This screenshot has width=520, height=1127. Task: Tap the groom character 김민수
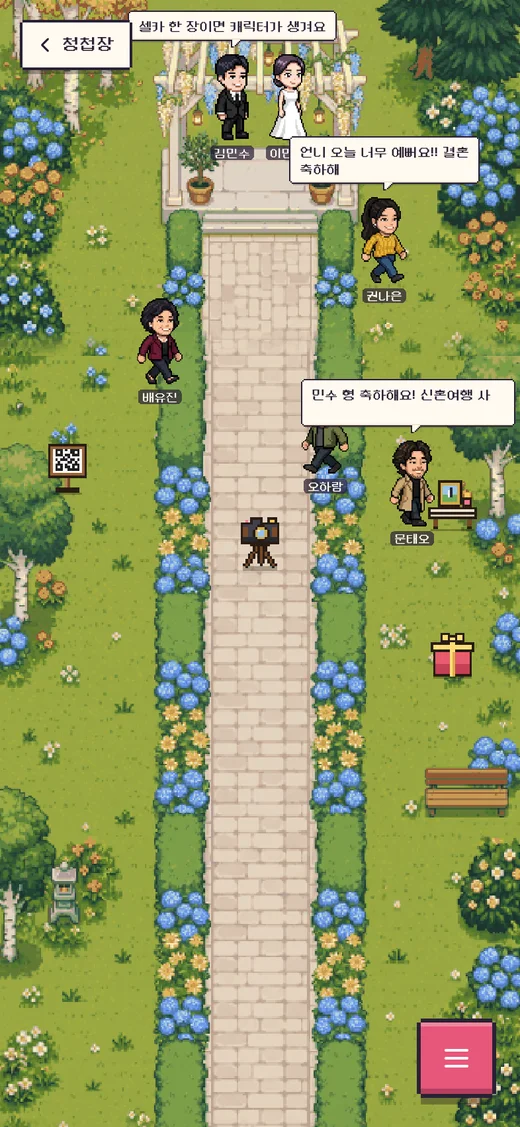232,97
